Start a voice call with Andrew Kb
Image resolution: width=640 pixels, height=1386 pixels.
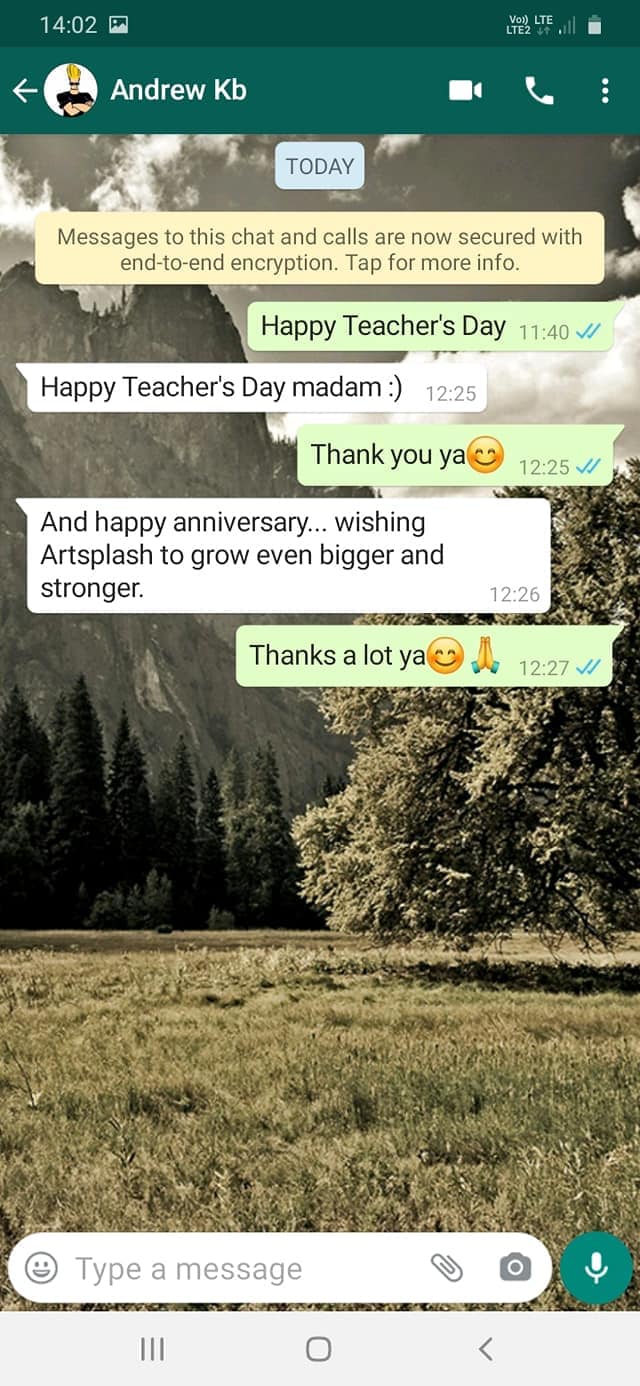(539, 91)
